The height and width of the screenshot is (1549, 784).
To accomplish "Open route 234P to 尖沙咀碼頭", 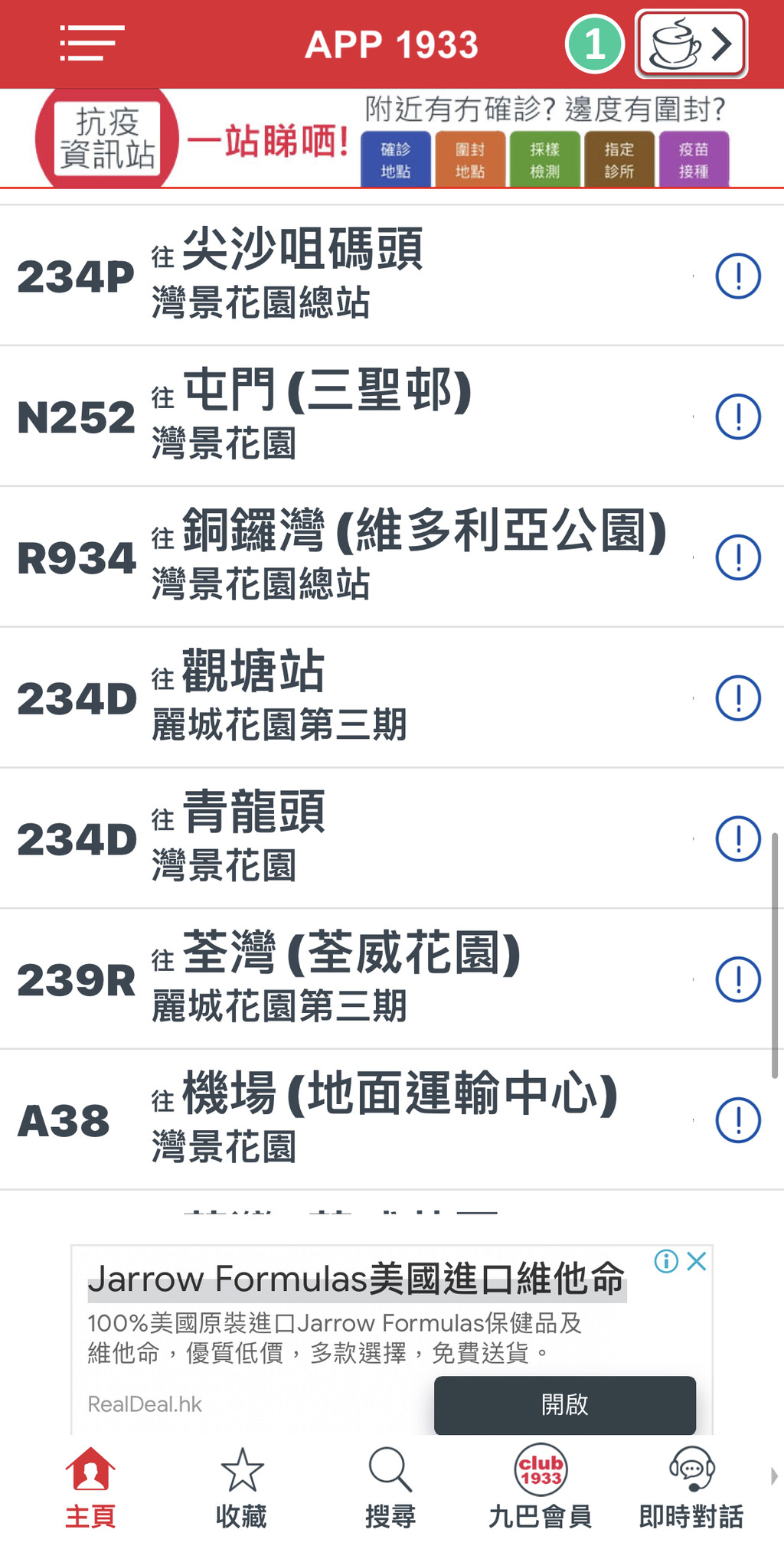I will point(392,275).
